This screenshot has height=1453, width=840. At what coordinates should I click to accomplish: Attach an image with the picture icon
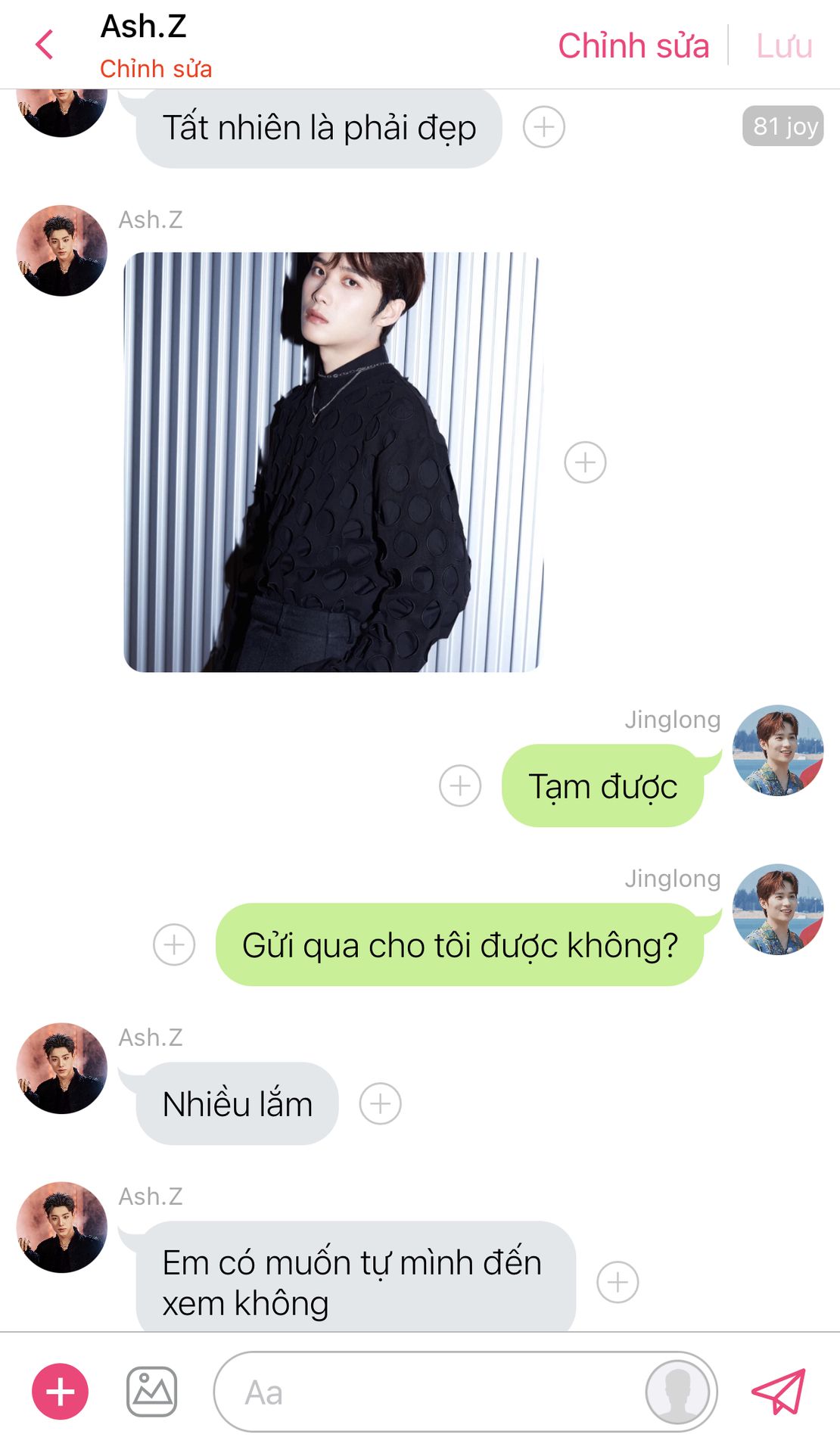point(151,1392)
